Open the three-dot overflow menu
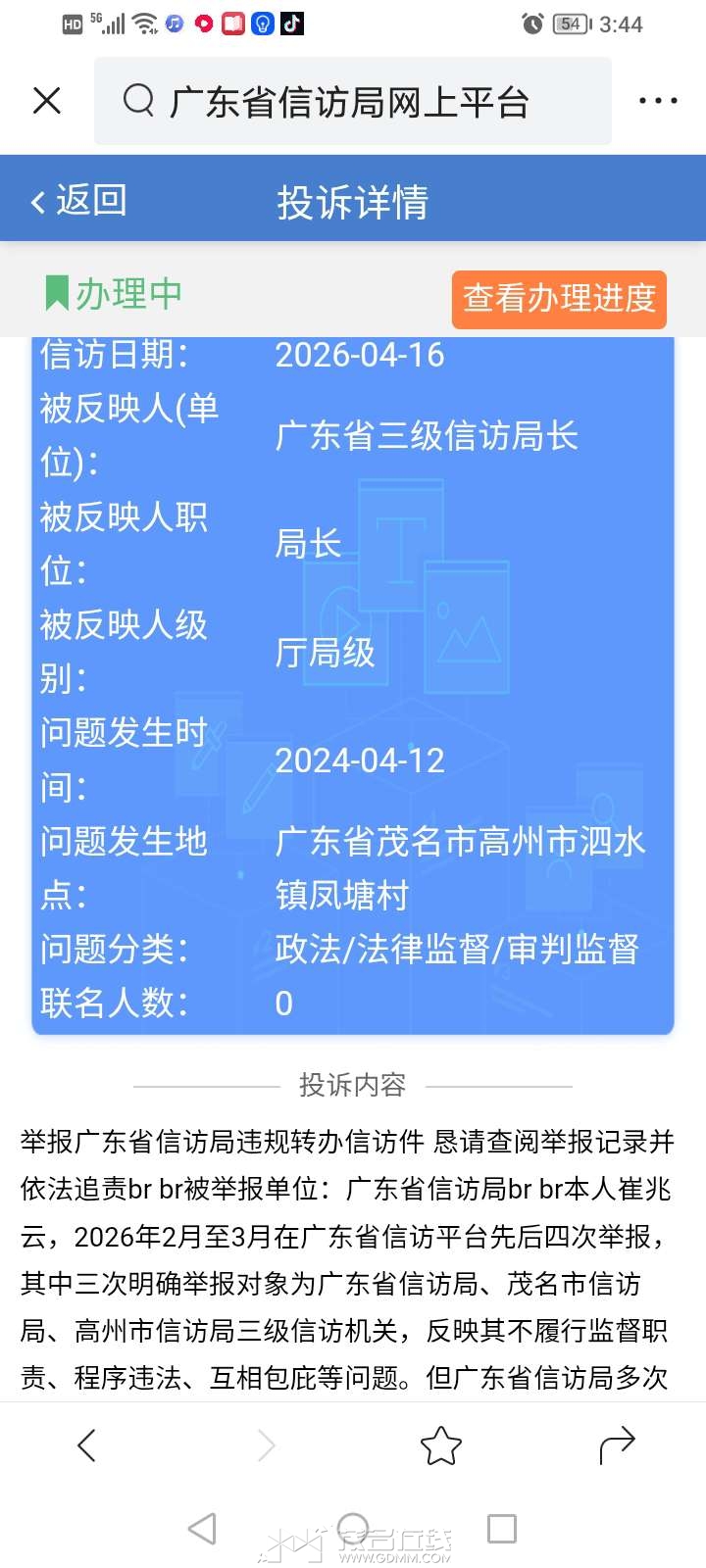 (x=657, y=101)
